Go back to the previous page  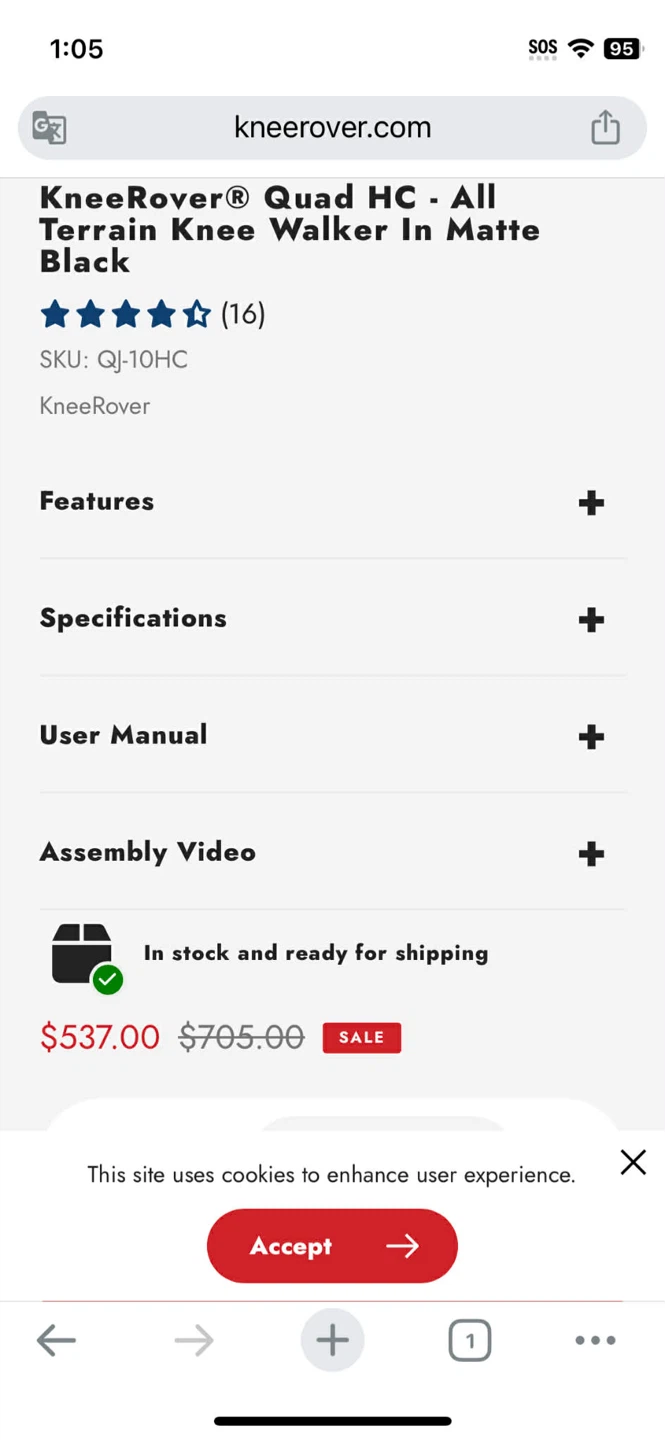coord(56,1340)
